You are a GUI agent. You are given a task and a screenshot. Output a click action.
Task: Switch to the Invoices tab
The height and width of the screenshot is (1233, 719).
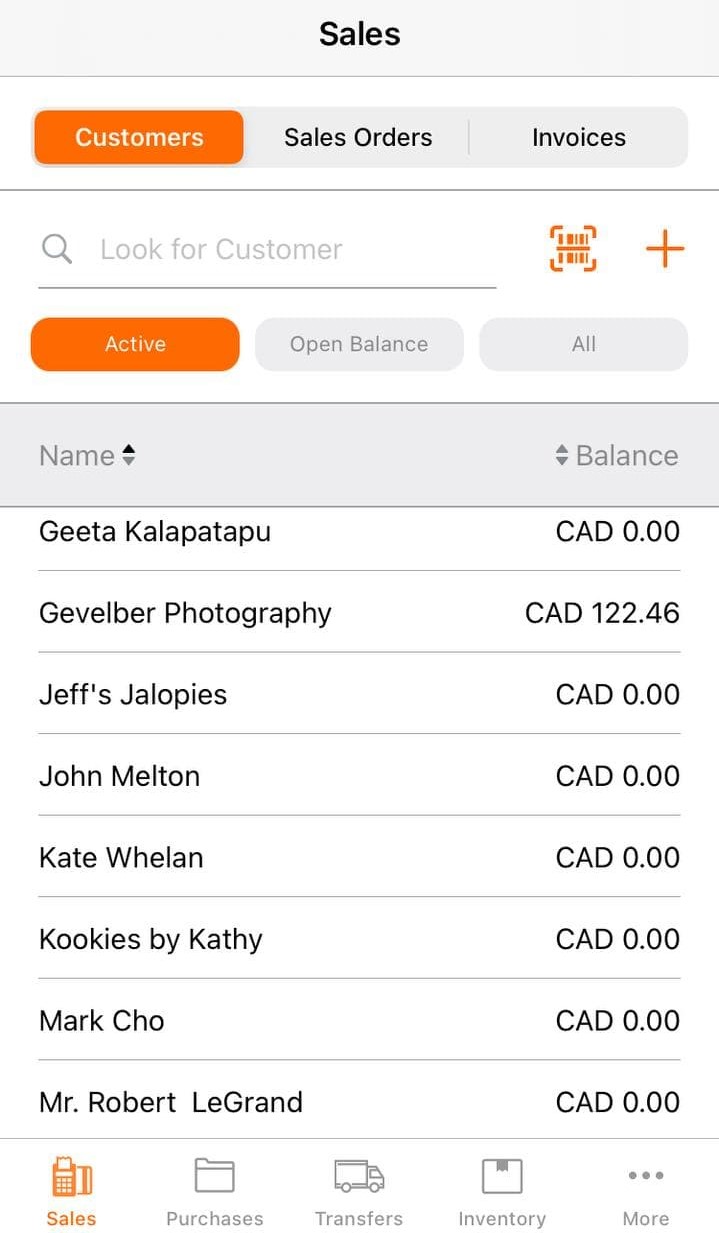(578, 137)
